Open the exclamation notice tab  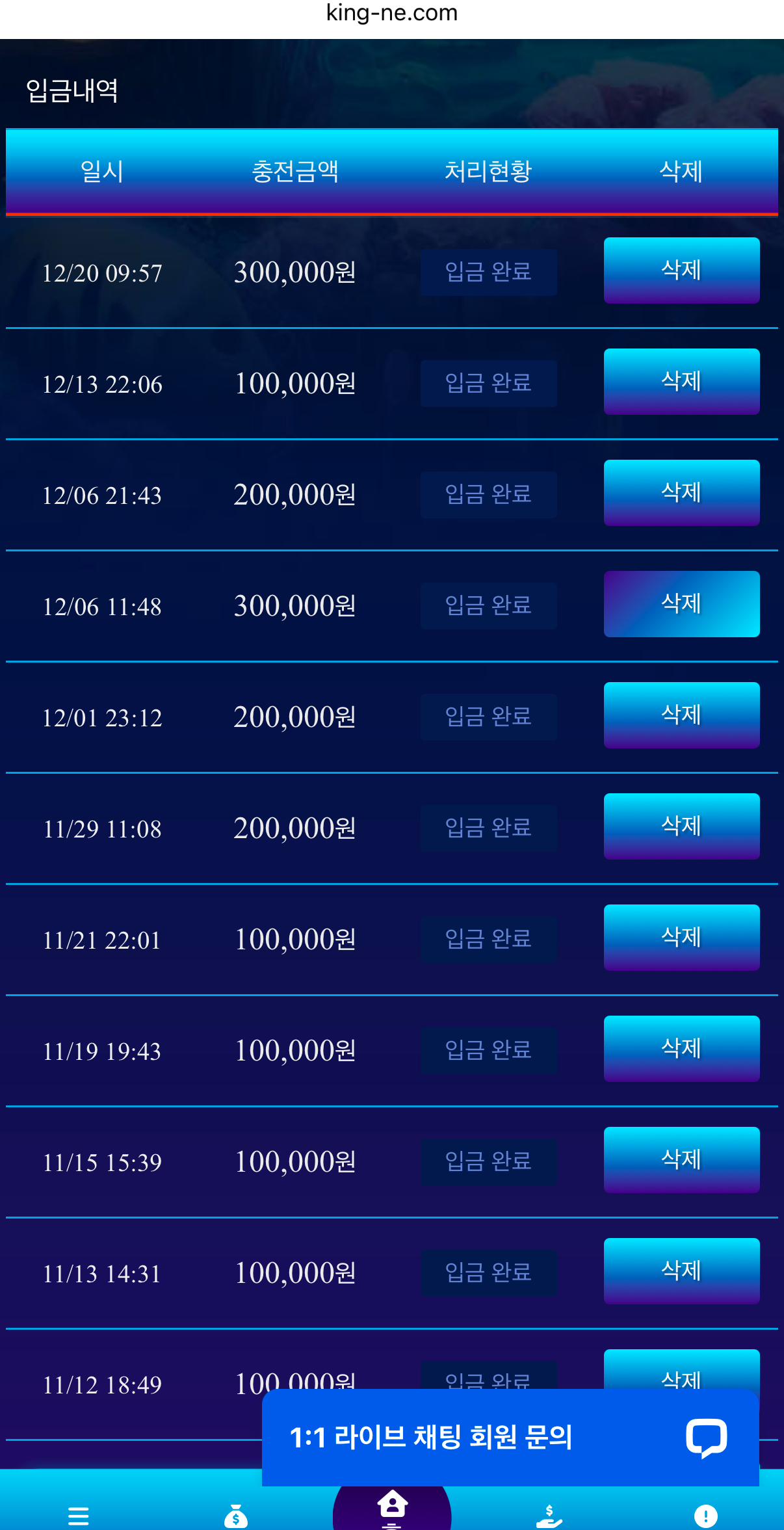click(x=705, y=1516)
